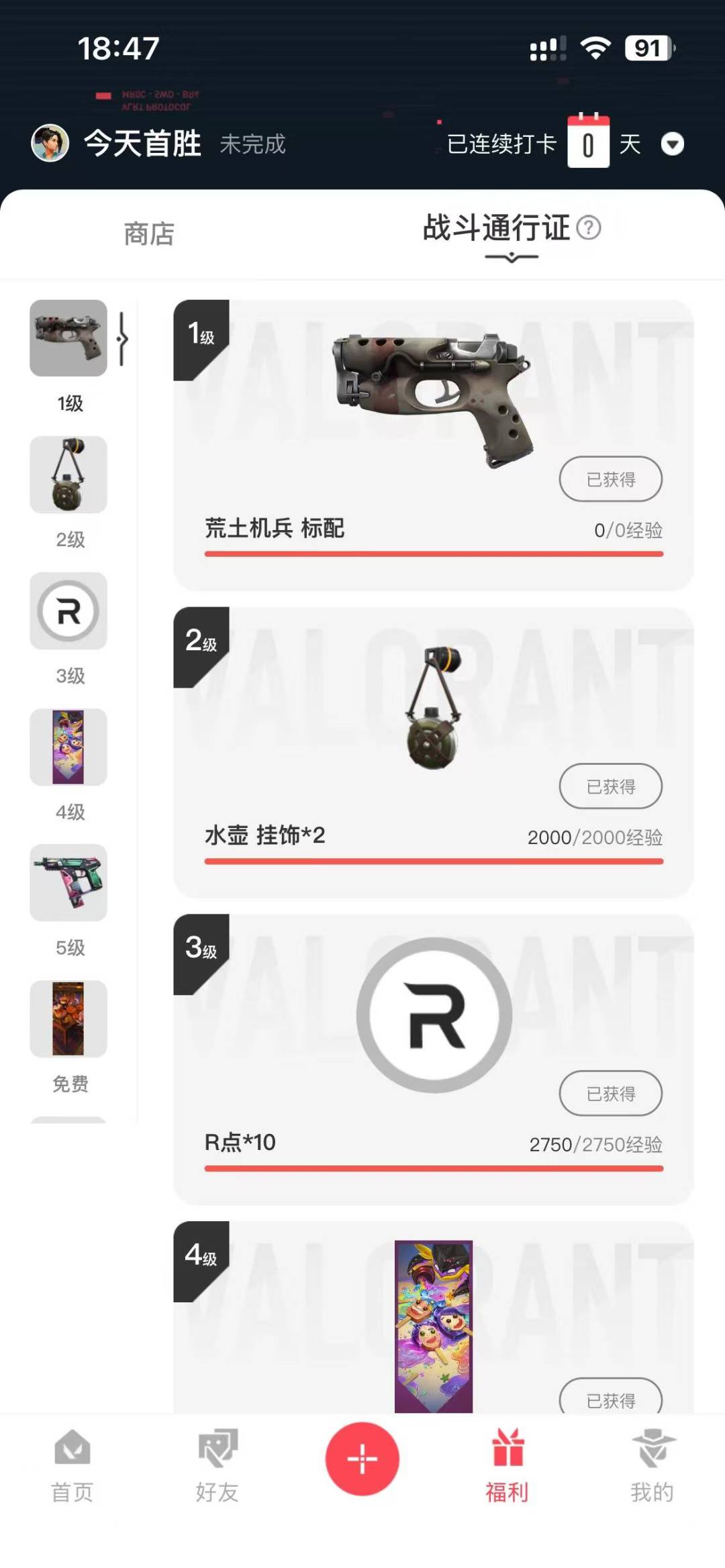Open the 战斗通行证 help question icon
This screenshot has height=1568, width=725.
pyautogui.click(x=589, y=228)
